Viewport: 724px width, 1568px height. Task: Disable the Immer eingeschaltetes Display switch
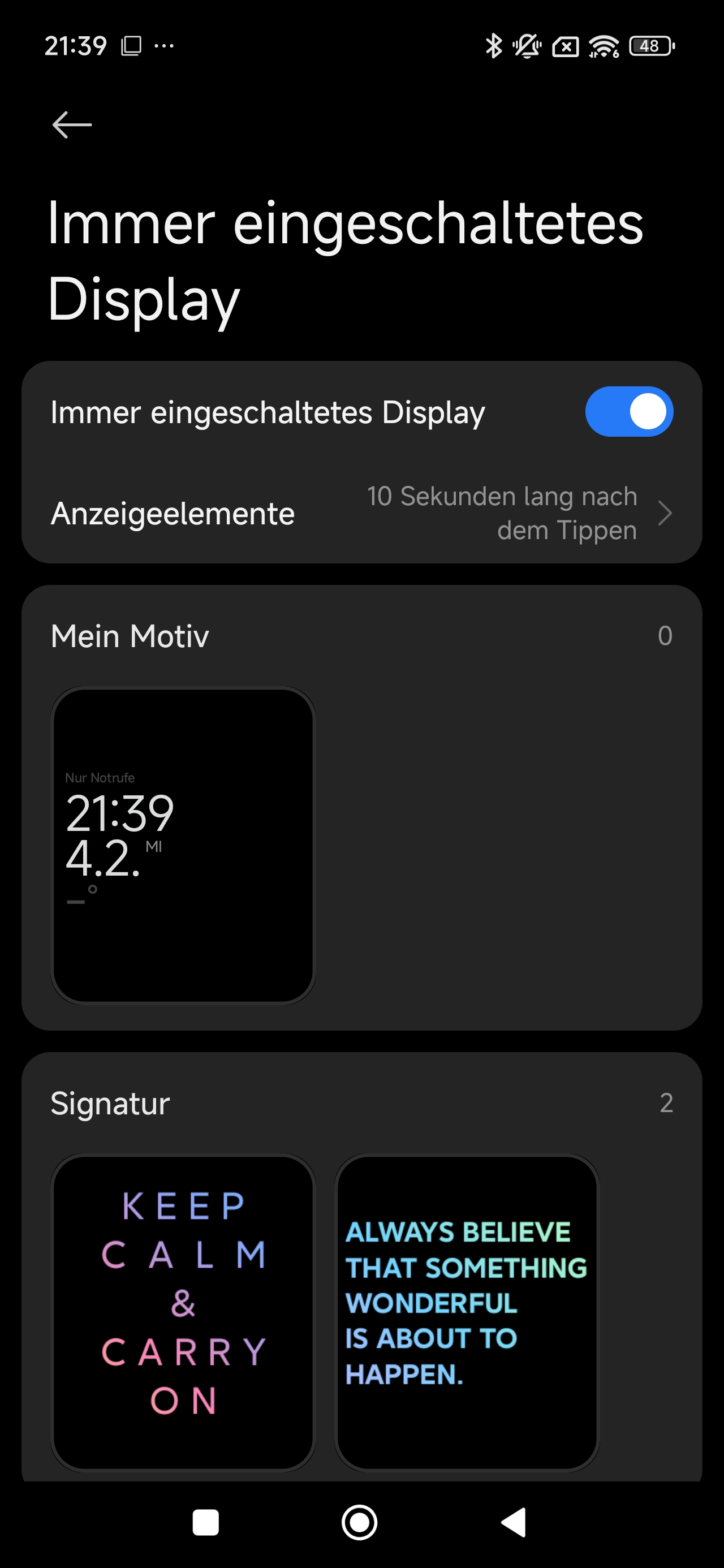[x=628, y=411]
